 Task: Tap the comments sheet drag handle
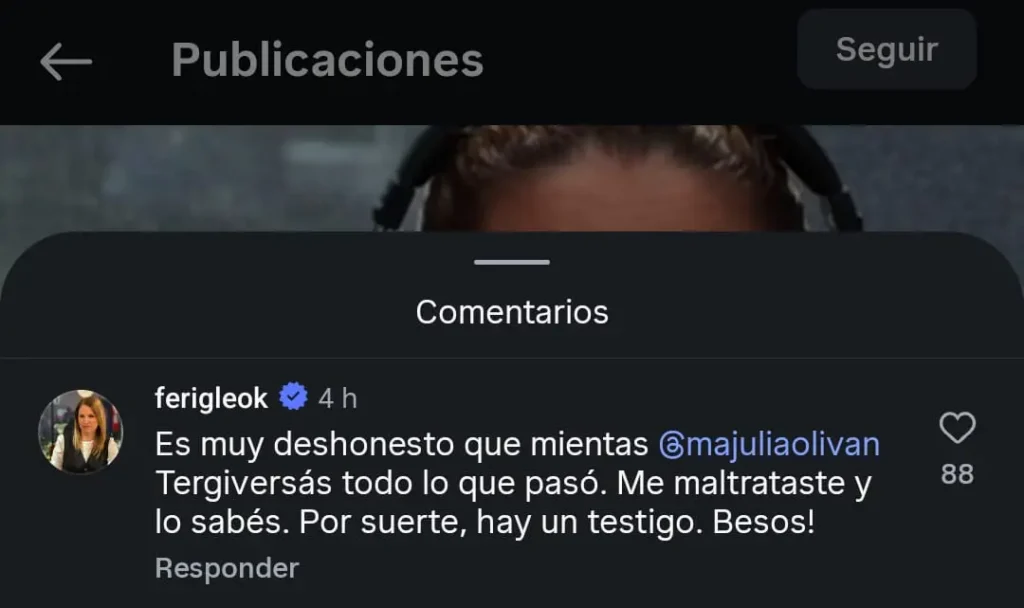point(512,262)
